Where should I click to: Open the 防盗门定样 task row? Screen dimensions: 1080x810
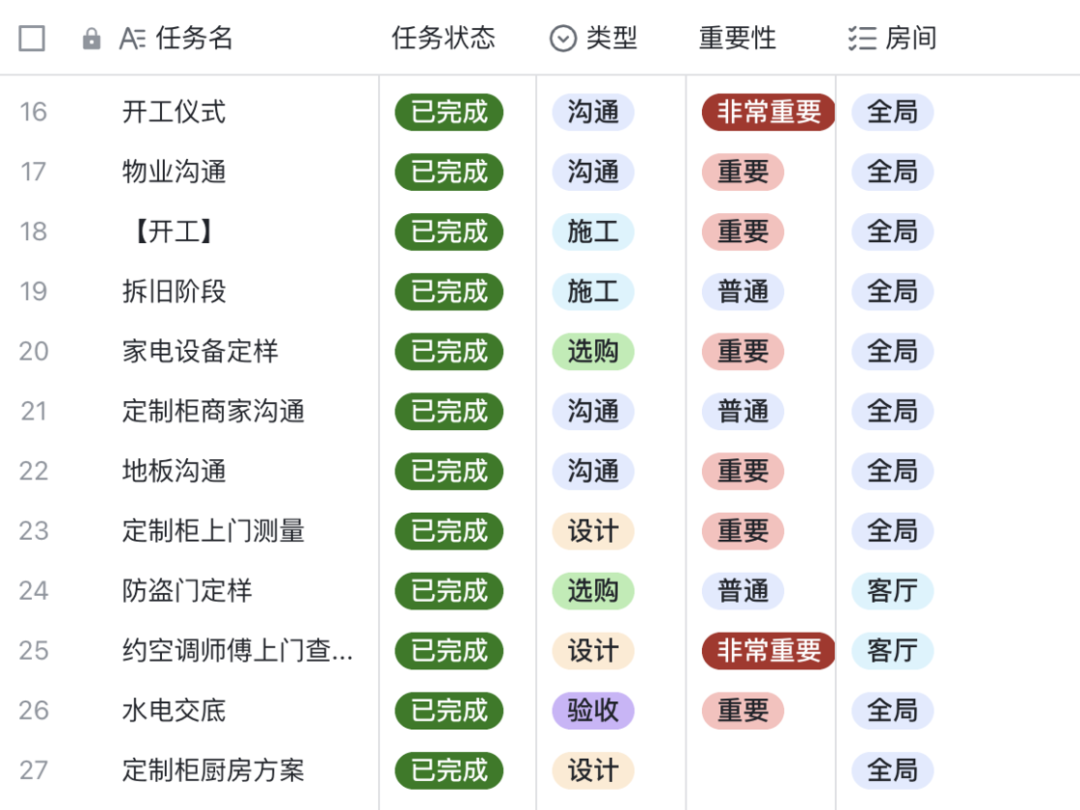pyautogui.click(x=187, y=591)
